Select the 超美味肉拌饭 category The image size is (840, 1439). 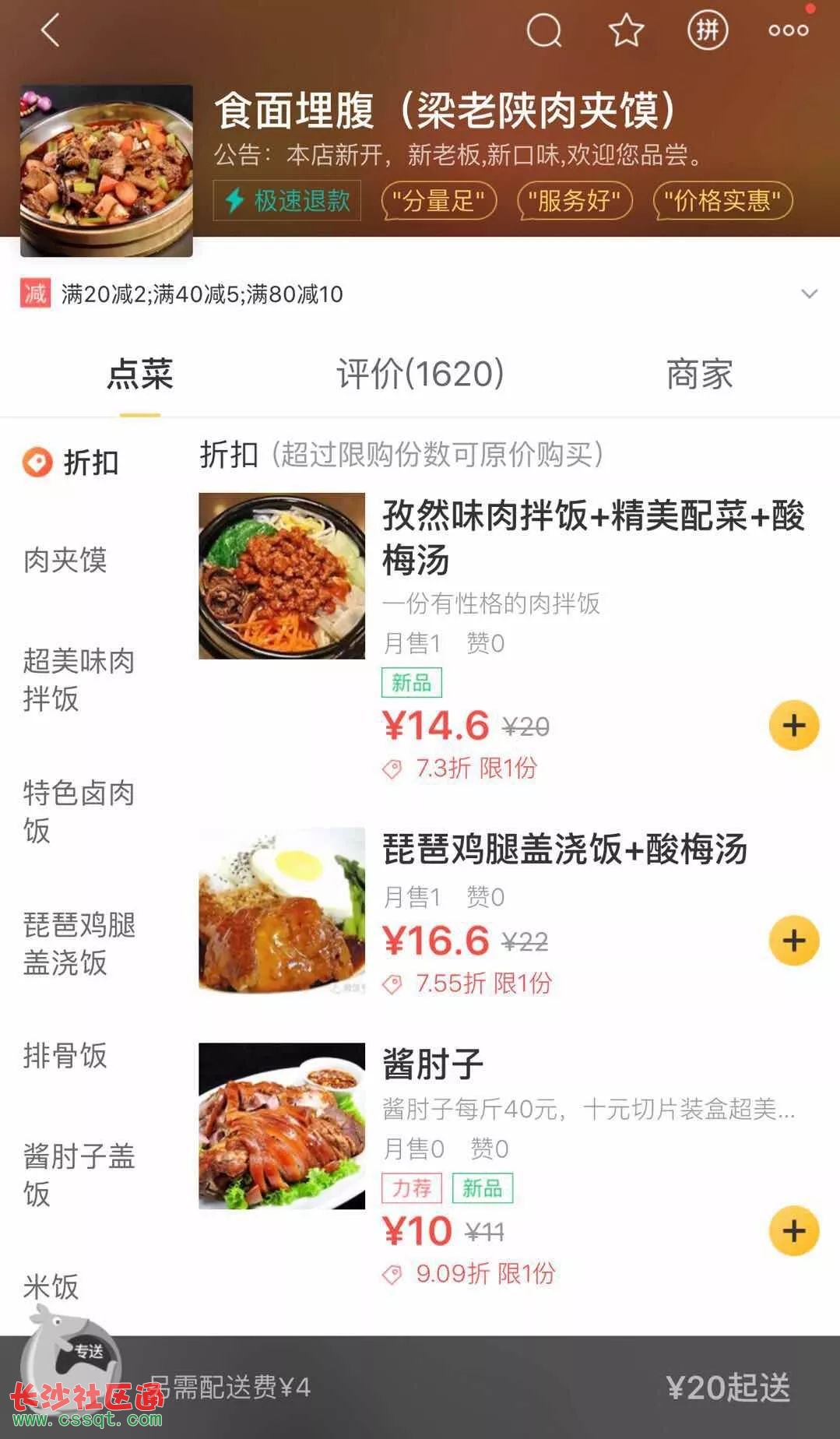pos(79,680)
